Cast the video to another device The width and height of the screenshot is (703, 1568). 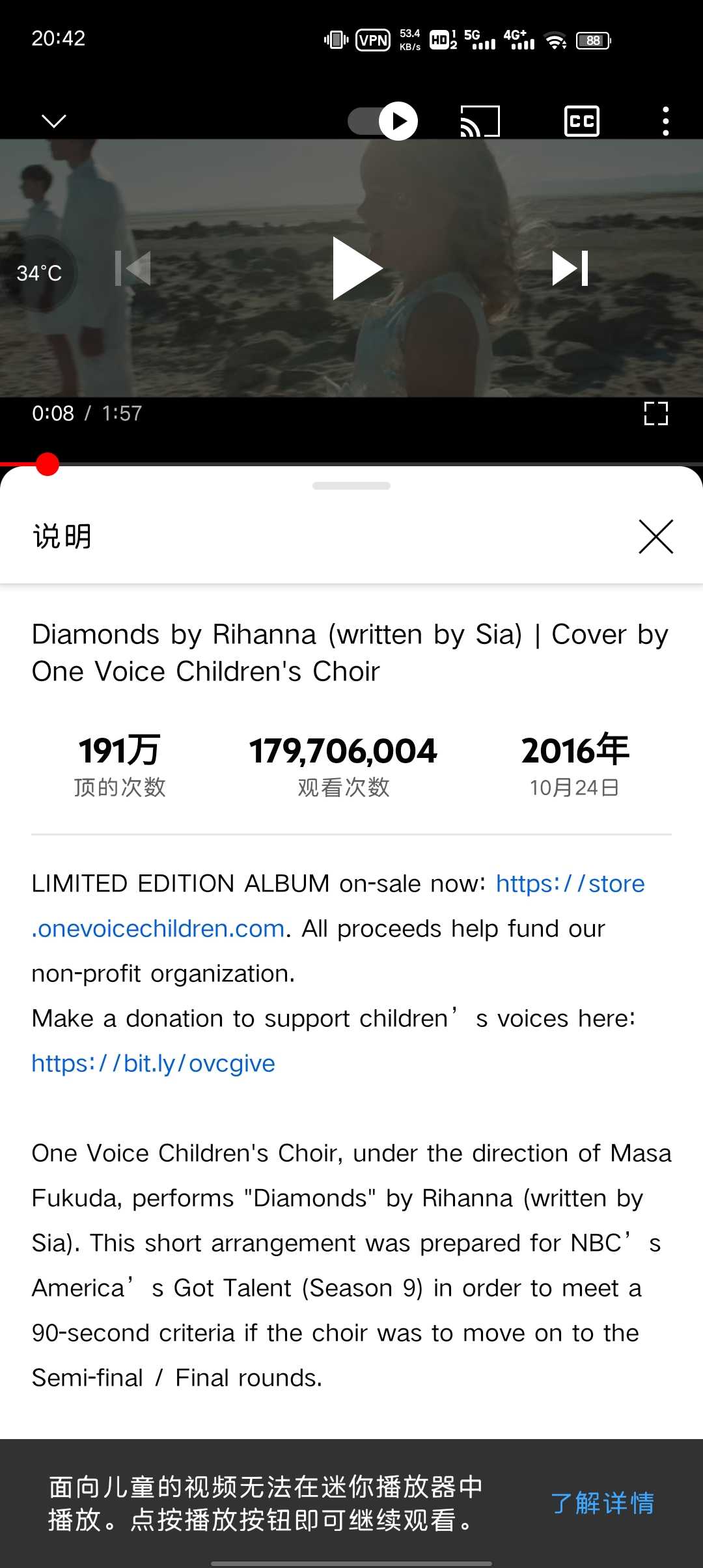(x=480, y=121)
